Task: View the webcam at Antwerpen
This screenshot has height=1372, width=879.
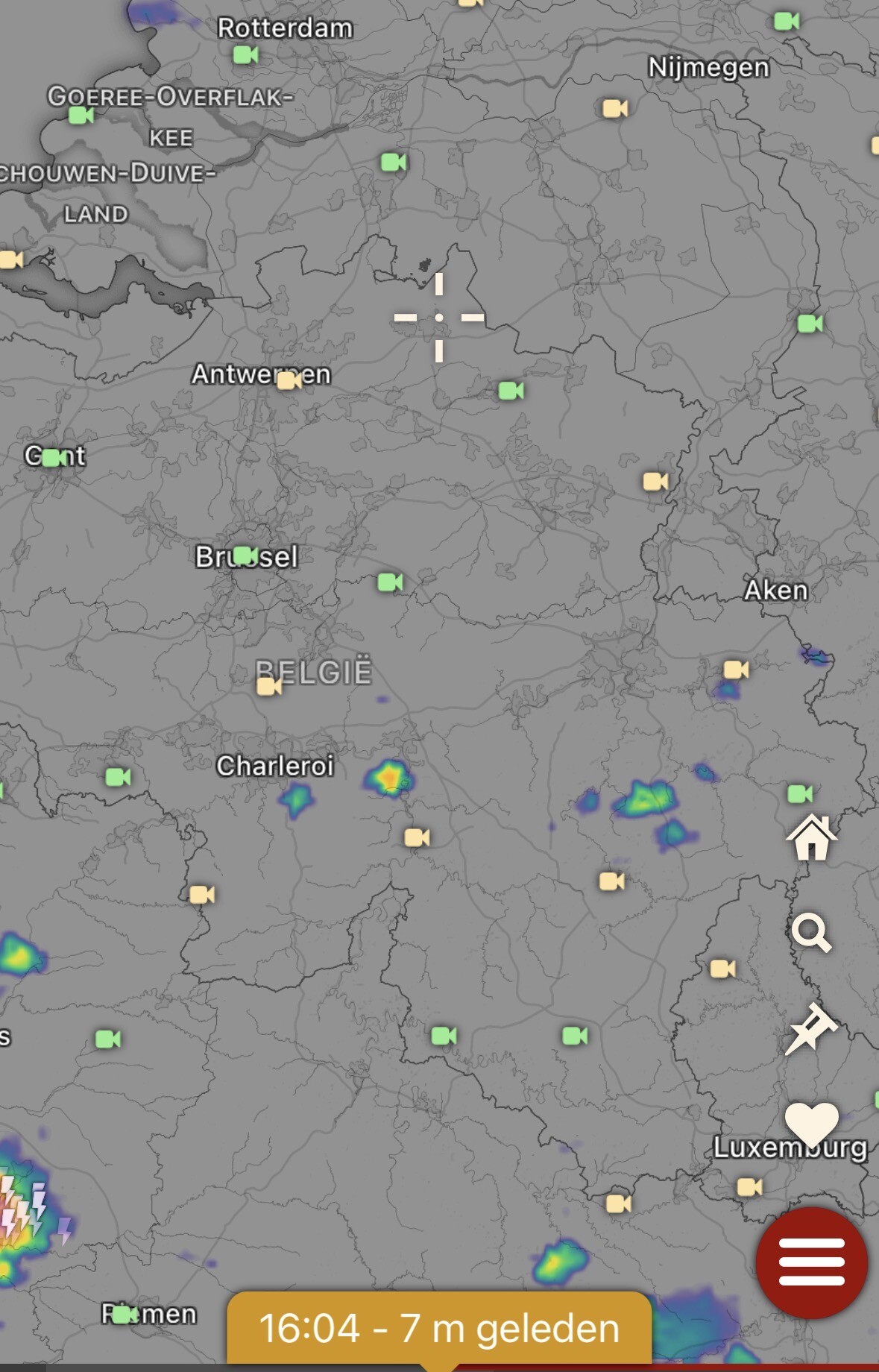Action: (289, 380)
